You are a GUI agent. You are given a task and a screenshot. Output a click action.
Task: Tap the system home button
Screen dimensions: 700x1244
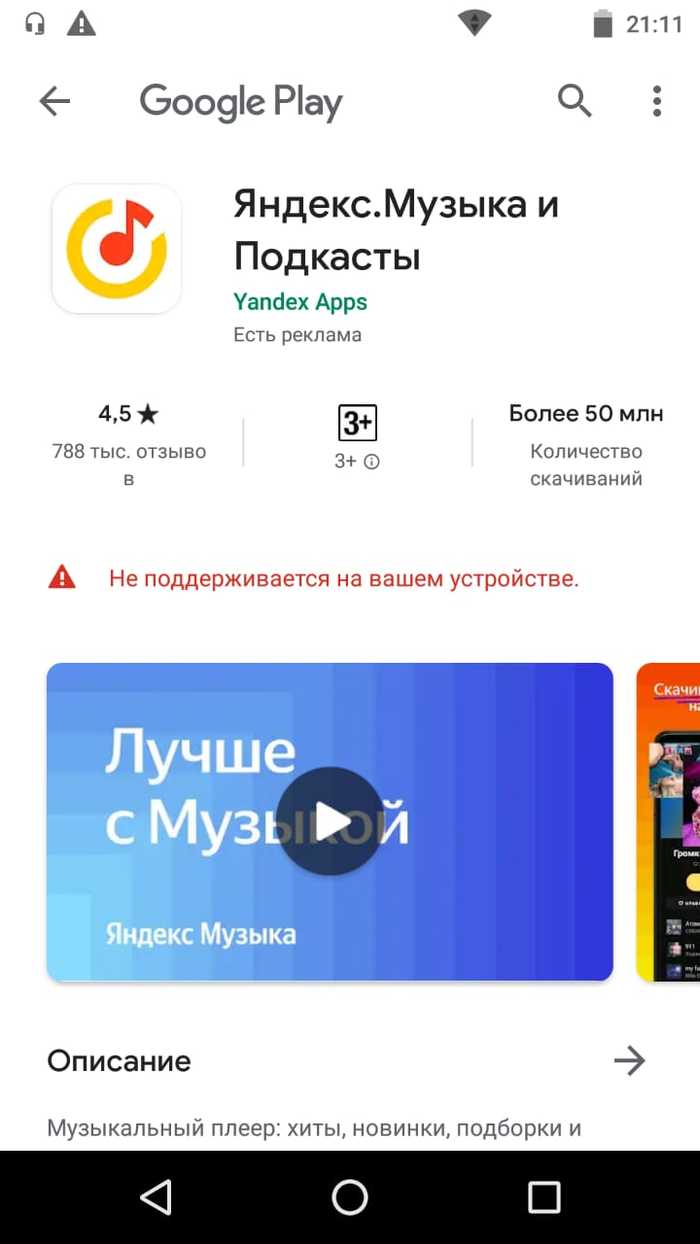coord(350,1197)
